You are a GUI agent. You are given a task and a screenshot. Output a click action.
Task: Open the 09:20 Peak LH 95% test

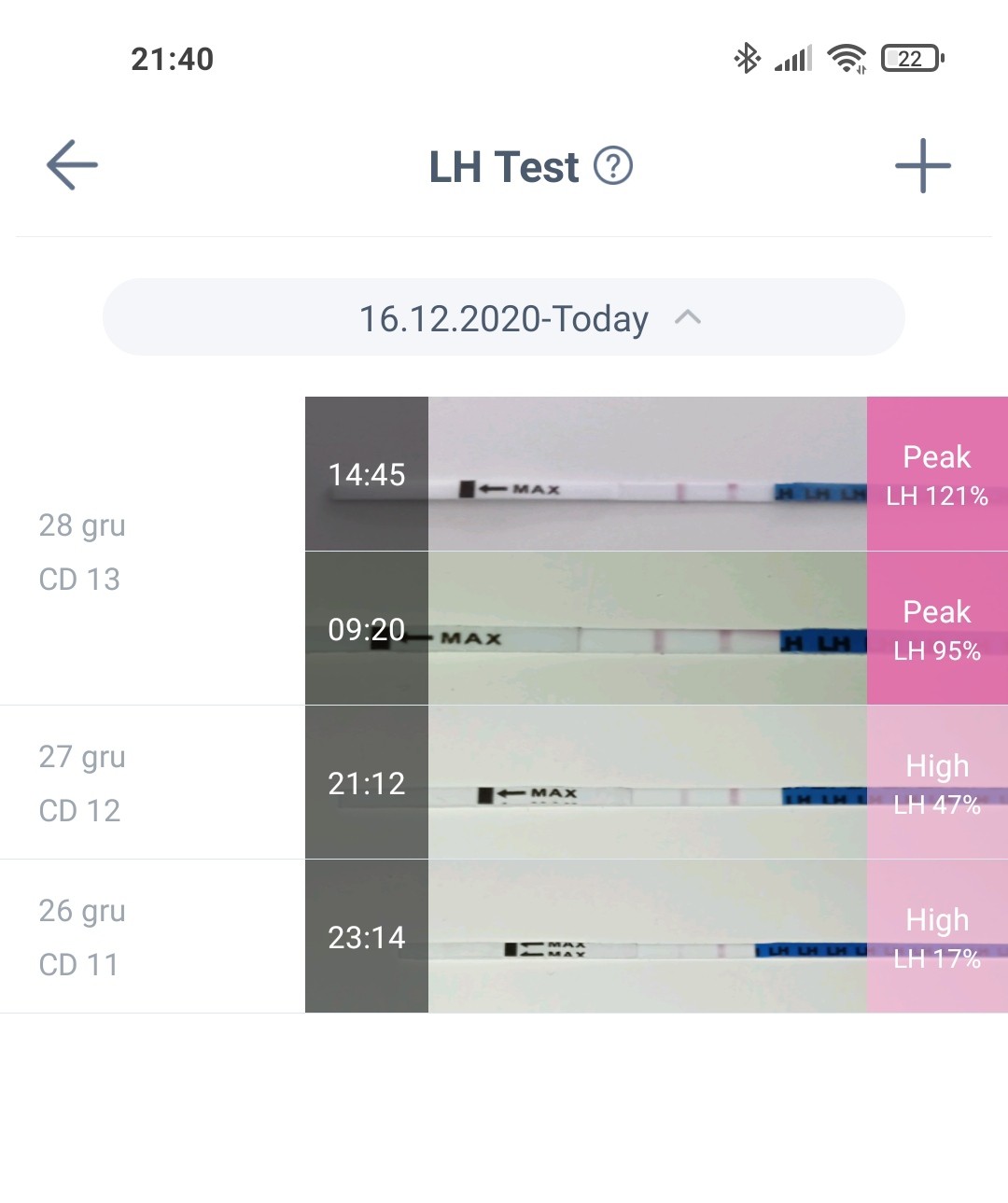pyautogui.click(x=655, y=628)
